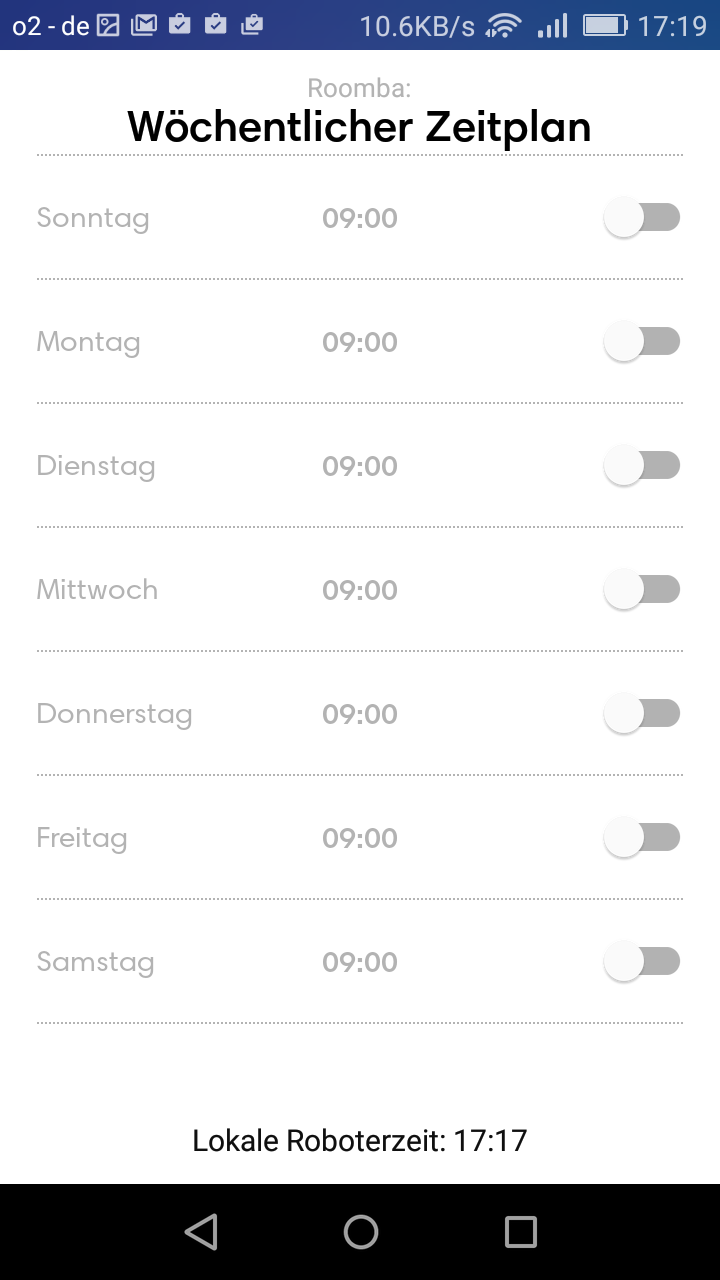This screenshot has width=720, height=1280.
Task: Open recent apps from navigation bar
Action: 520,1232
